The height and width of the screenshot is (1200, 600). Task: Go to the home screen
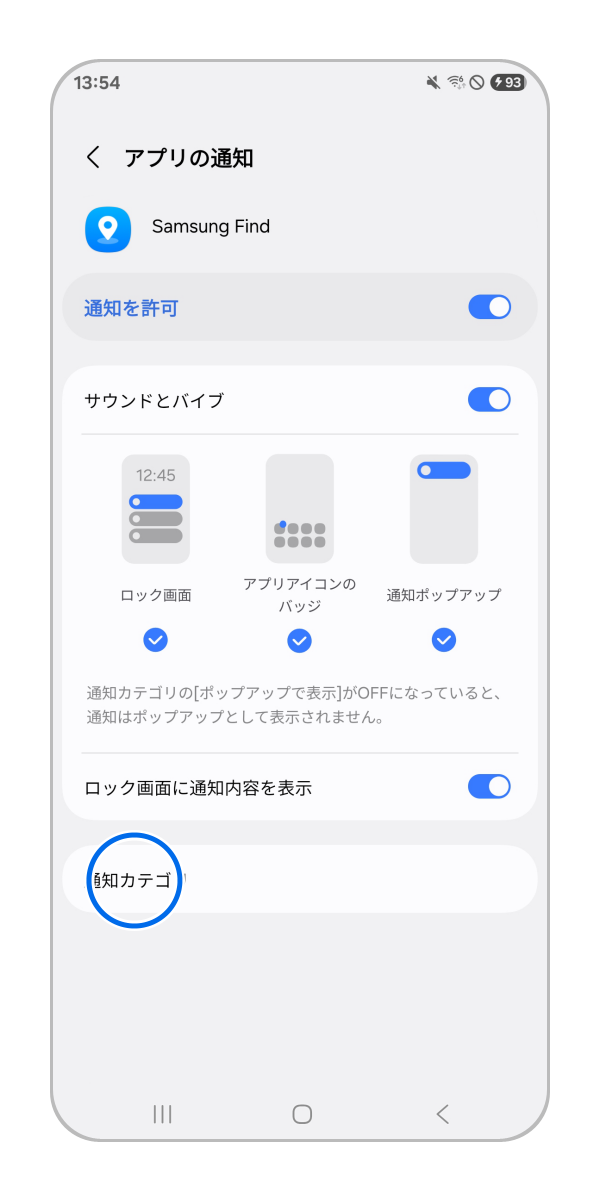coord(302,1114)
